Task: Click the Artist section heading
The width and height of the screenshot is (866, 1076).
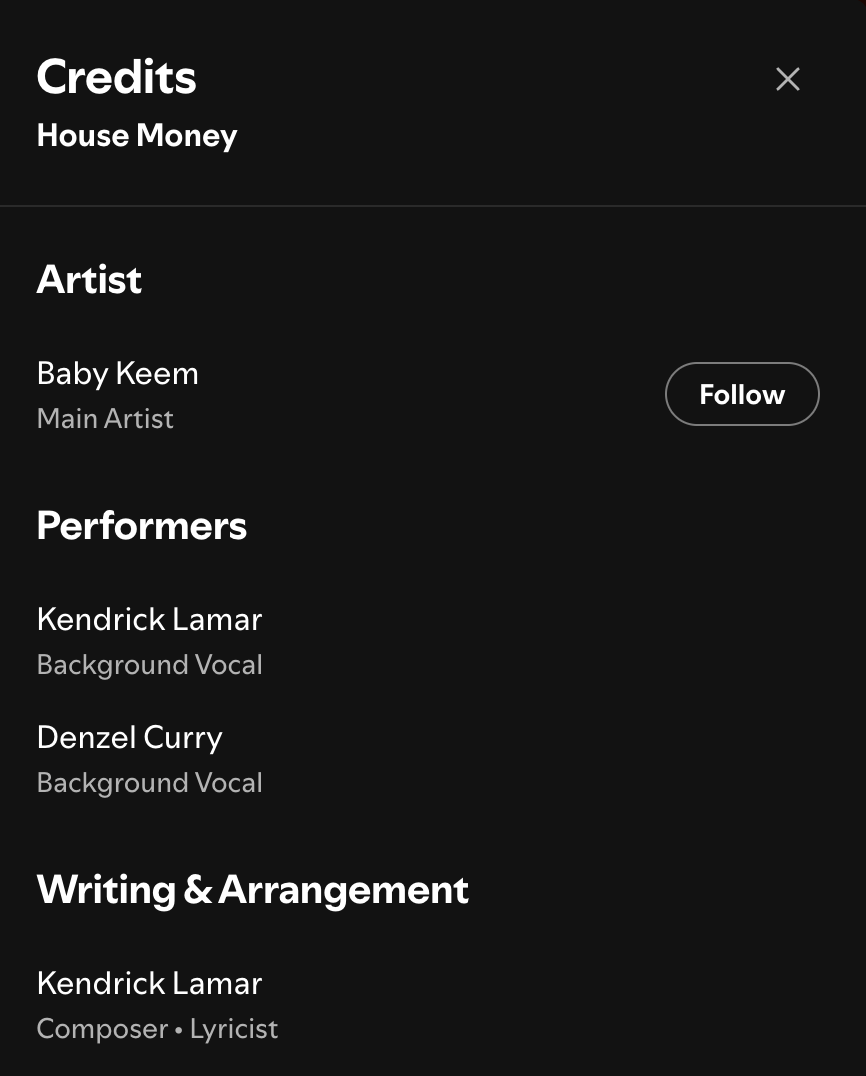Action: pos(89,280)
